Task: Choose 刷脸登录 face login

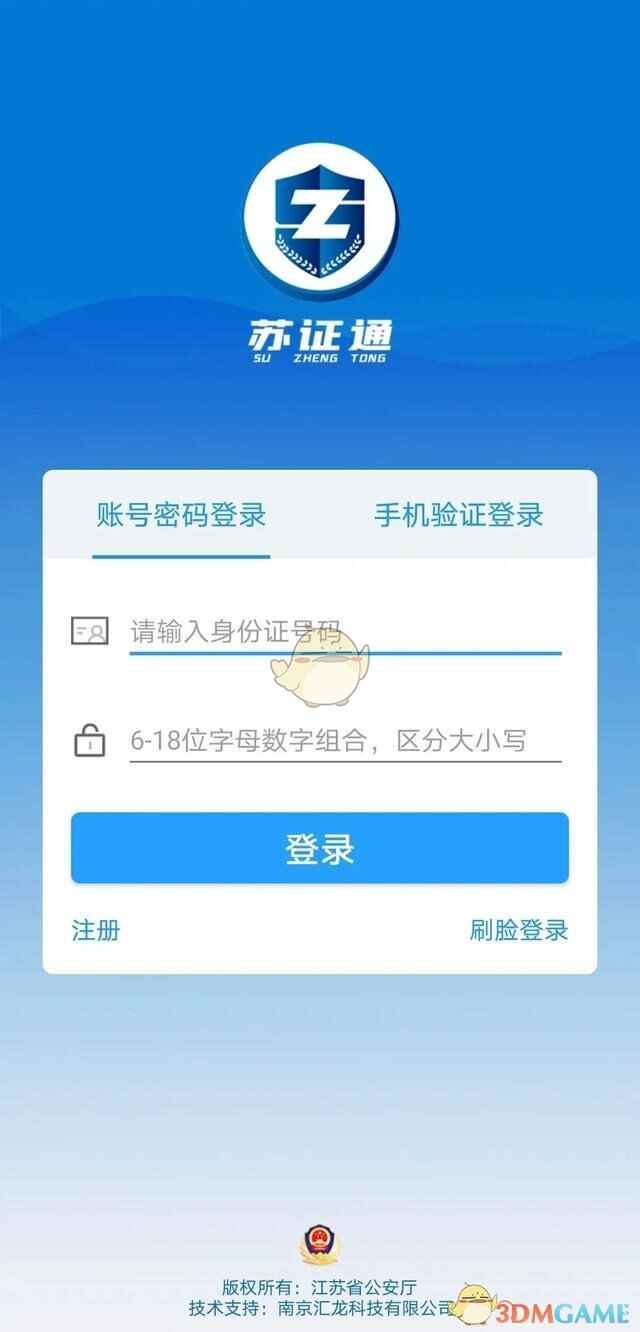Action: pos(518,930)
